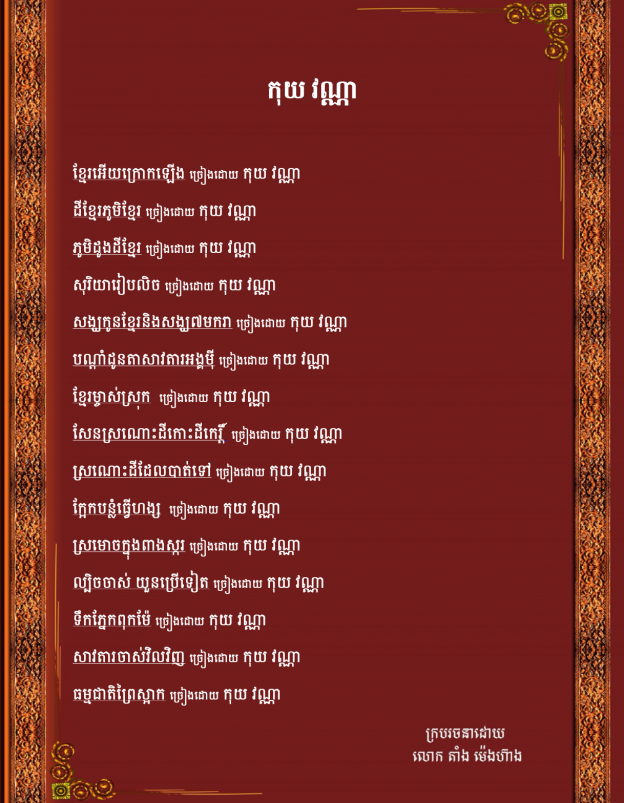Open the song ដីខ្មែរភូមិខ្មែរ
Viewport: 624px width, 803px height.
(108, 212)
